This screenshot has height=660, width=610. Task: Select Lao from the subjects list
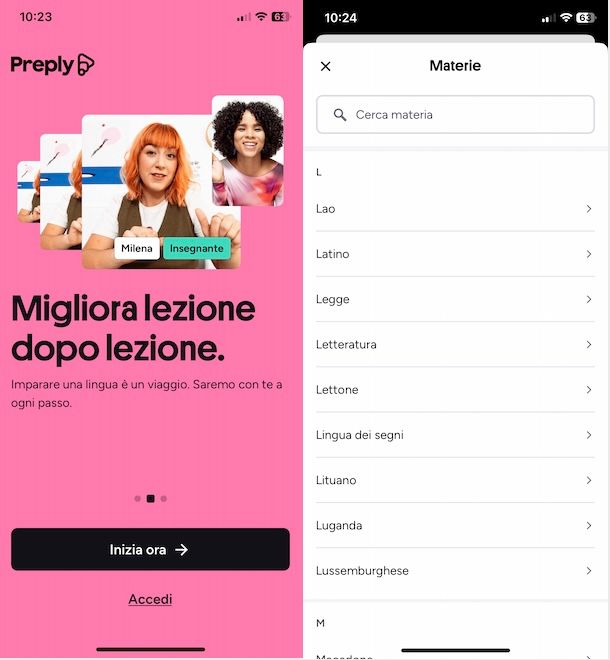pos(455,209)
